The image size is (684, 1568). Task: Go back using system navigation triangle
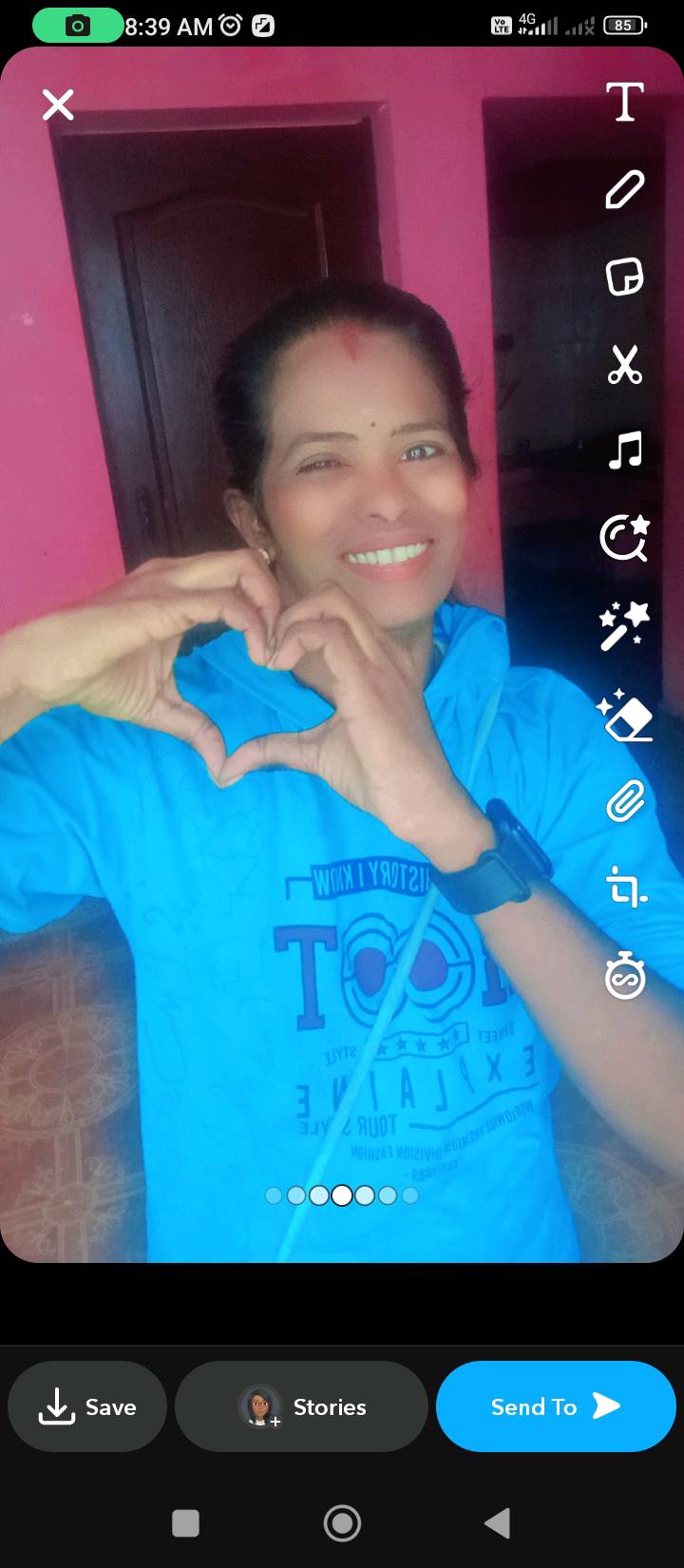[498, 1523]
